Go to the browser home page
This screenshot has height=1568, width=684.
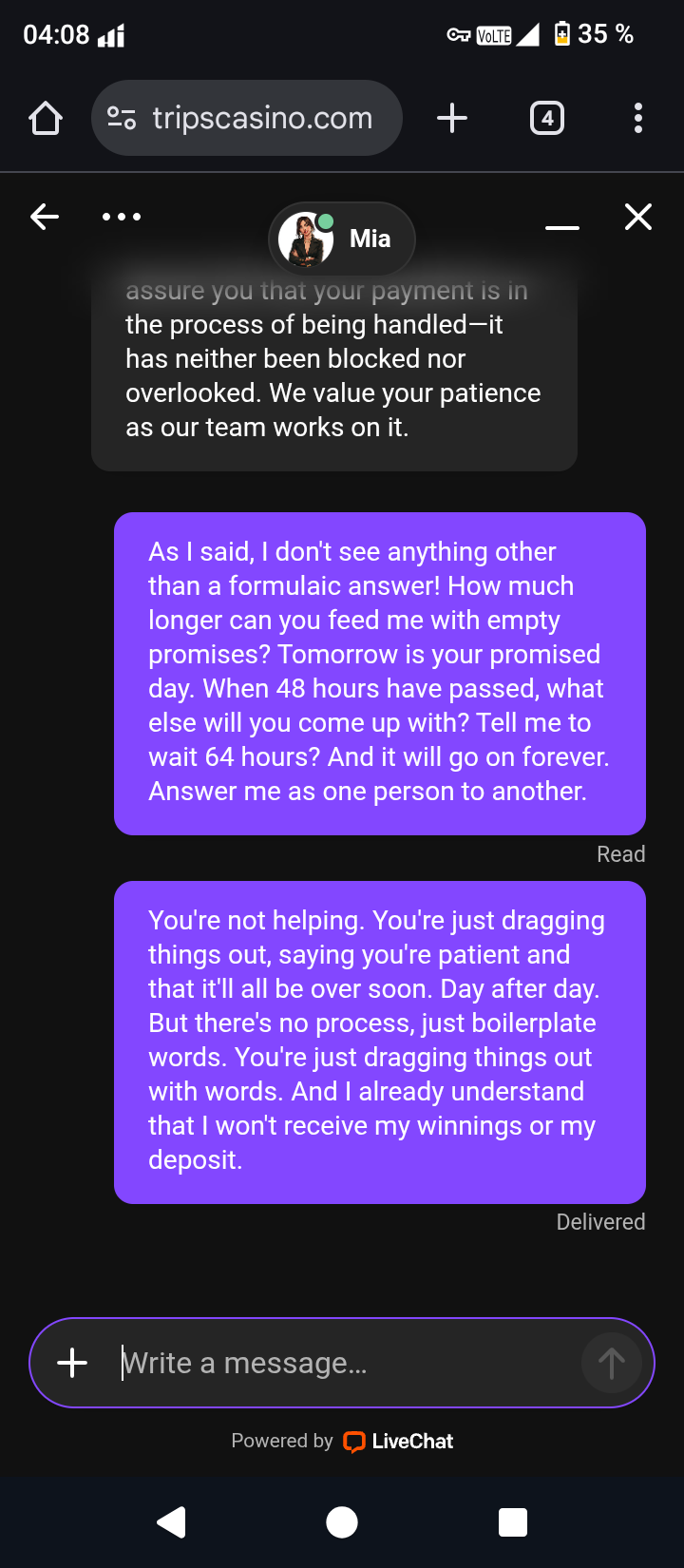pos(46,118)
